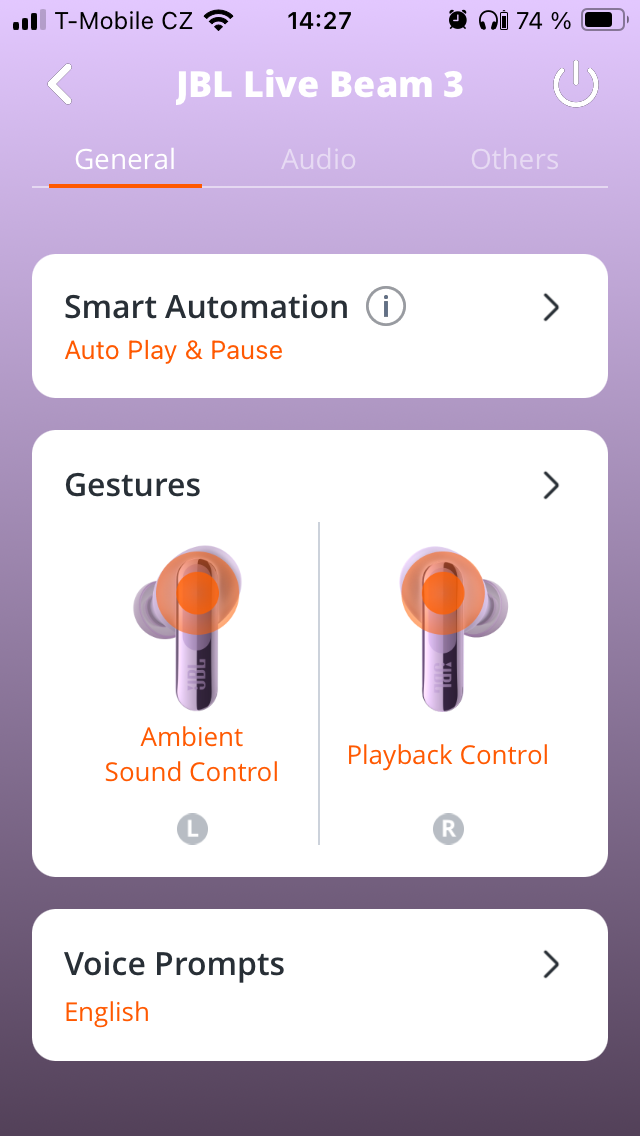This screenshot has width=640, height=1136.
Task: Tap the power icon in the header
Action: 576,86
